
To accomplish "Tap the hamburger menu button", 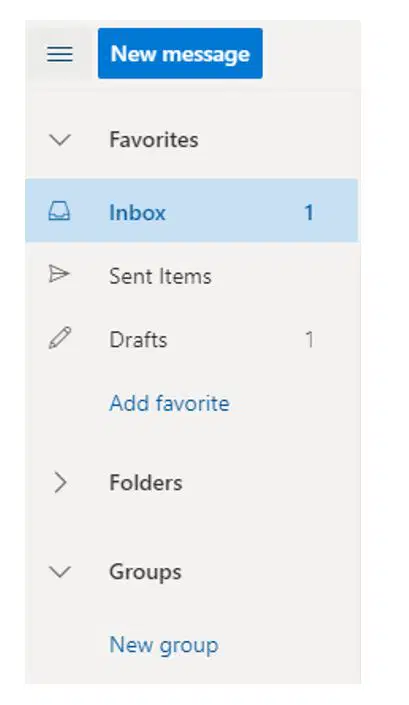I will pyautogui.click(x=60, y=54).
